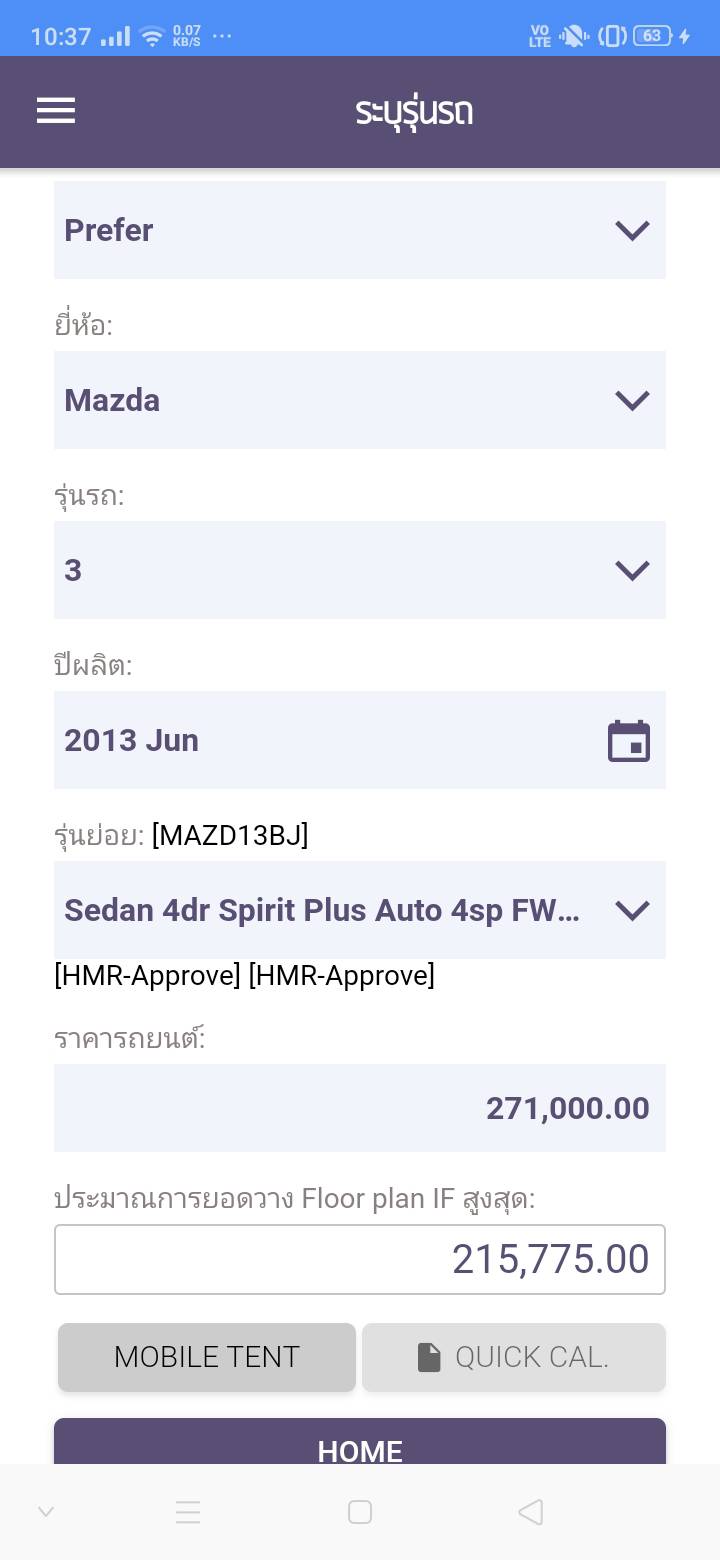Go back using the system back triangle
This screenshot has height=1560, width=720.
click(x=530, y=1512)
